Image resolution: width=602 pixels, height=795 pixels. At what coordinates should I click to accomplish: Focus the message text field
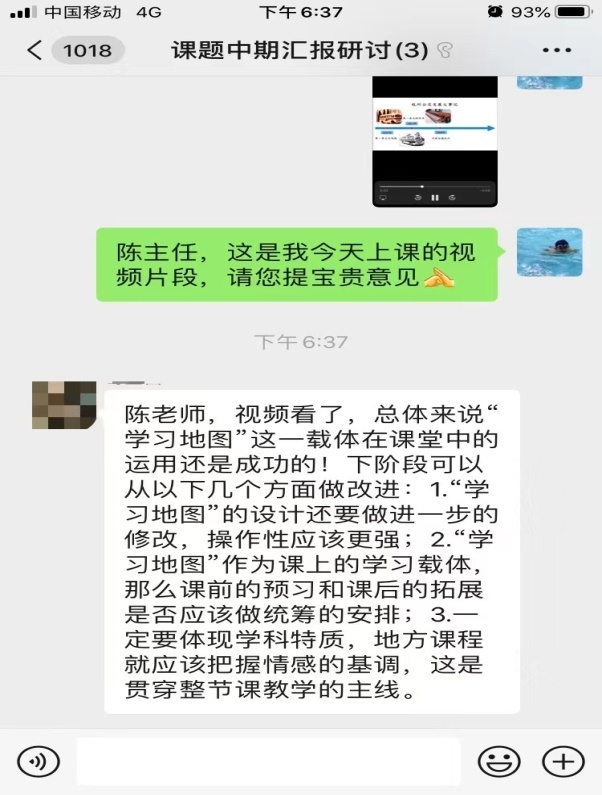click(x=268, y=762)
